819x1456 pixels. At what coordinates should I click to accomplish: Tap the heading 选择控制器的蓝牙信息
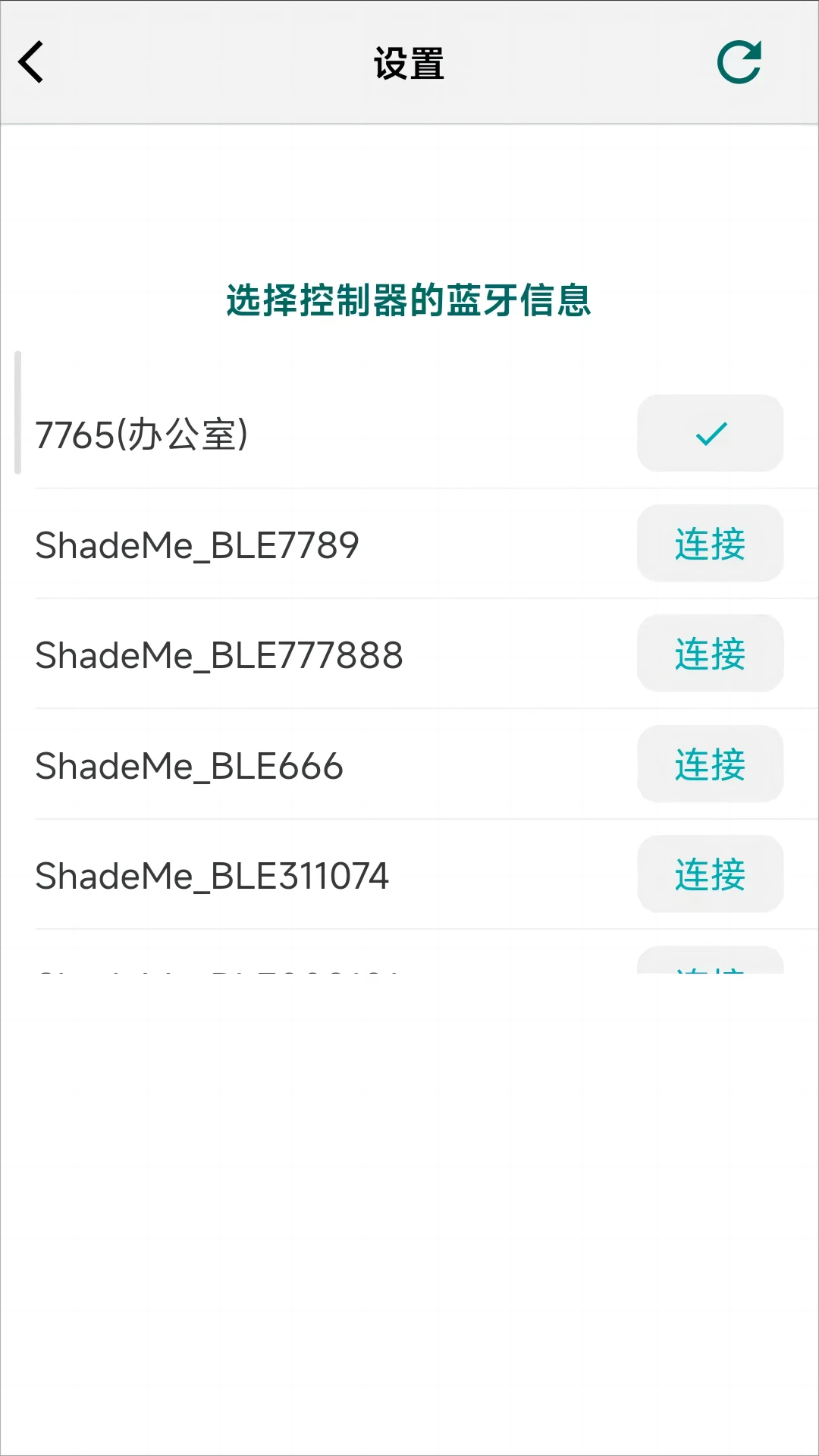point(409,300)
